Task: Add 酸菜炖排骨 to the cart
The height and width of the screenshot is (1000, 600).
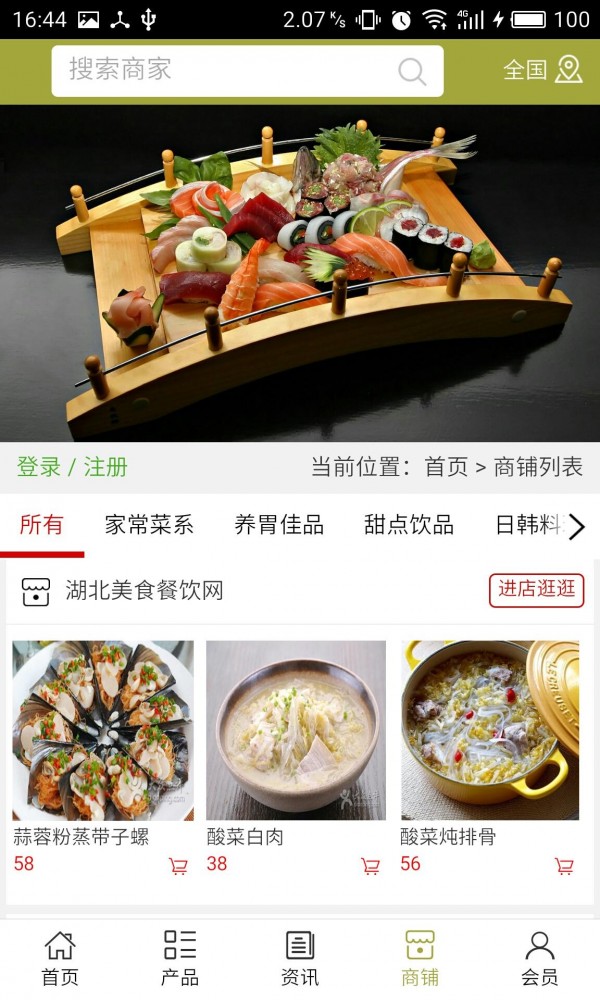Action: (564, 865)
